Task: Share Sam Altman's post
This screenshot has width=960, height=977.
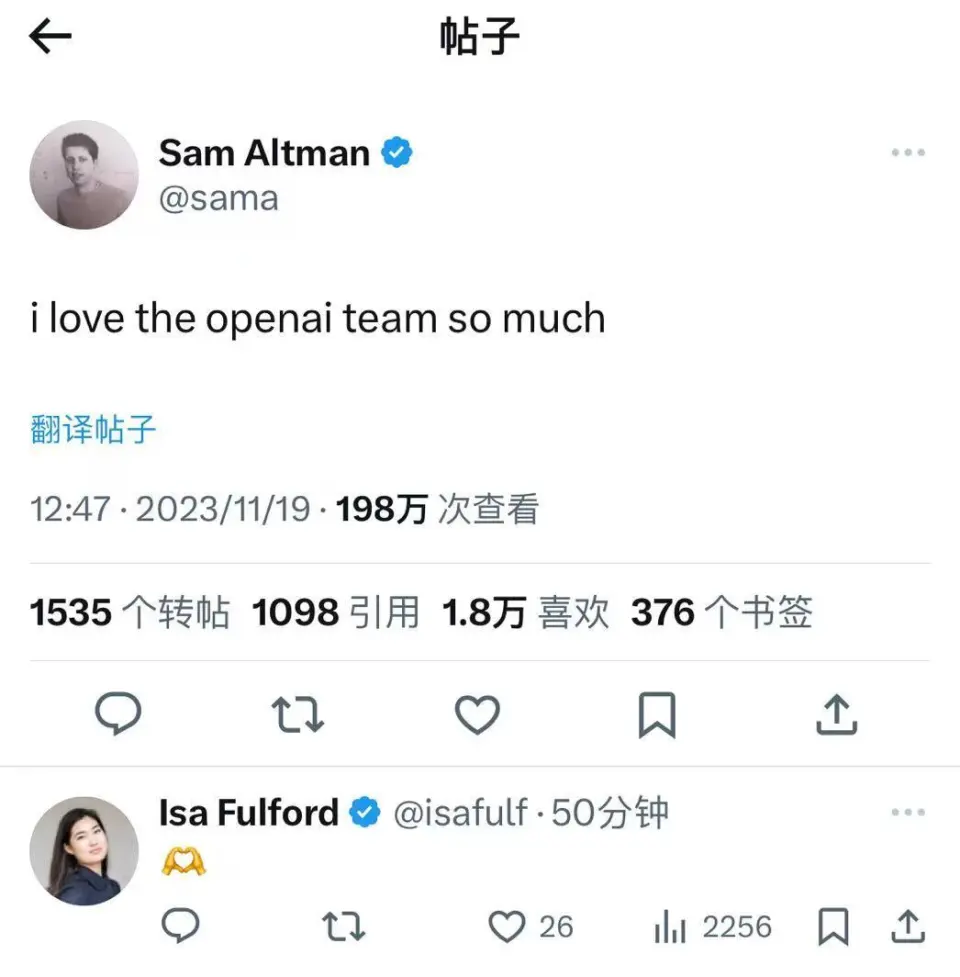Action: point(836,715)
